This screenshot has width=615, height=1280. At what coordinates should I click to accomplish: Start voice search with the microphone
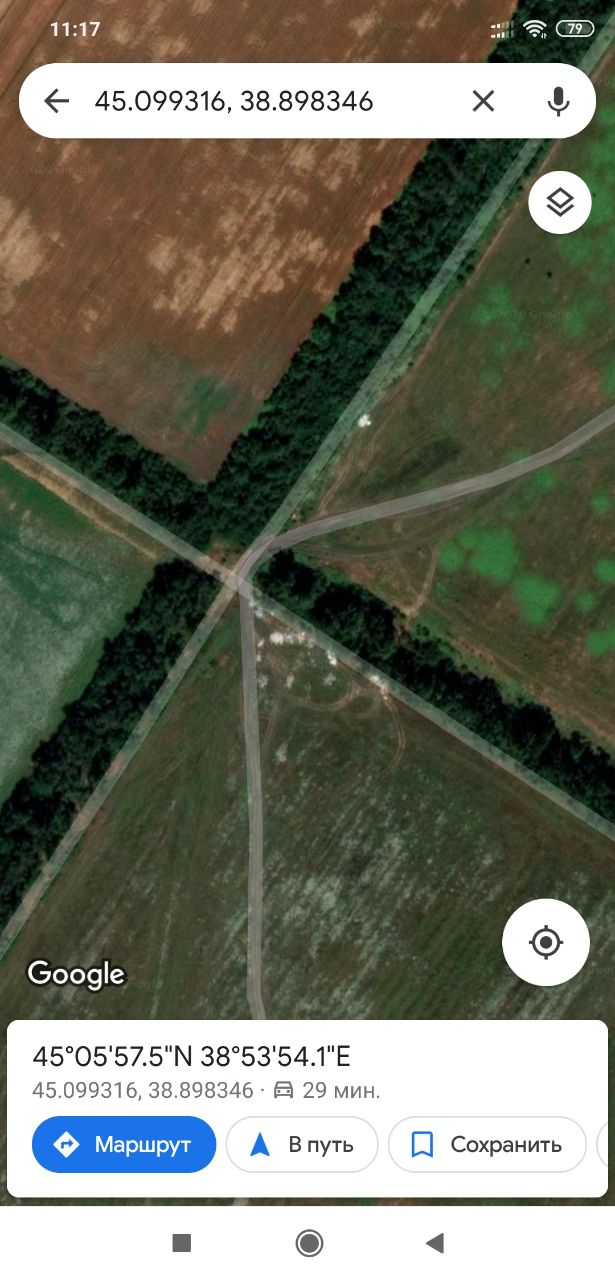pos(558,101)
